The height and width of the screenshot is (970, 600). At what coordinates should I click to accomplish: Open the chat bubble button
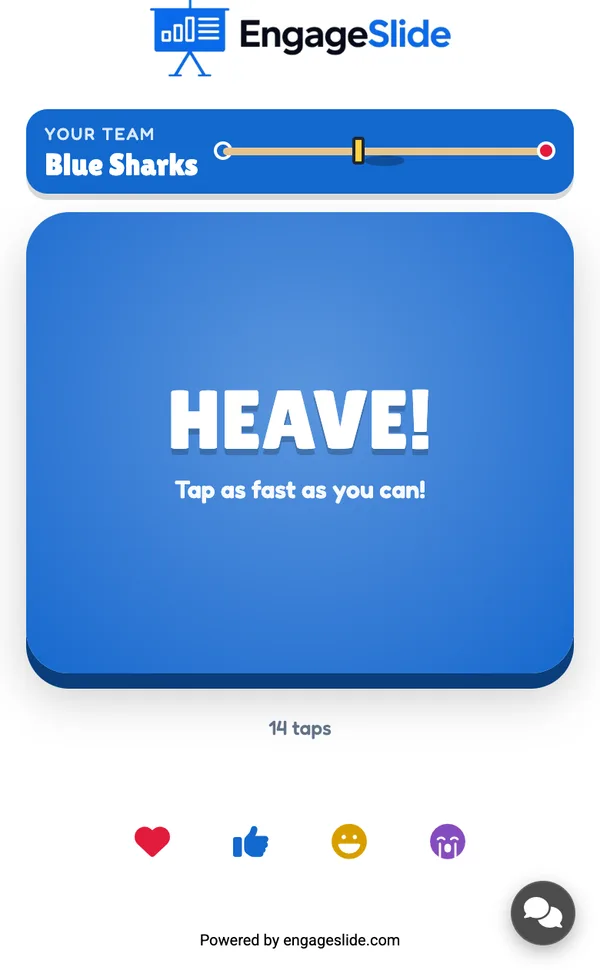(543, 913)
